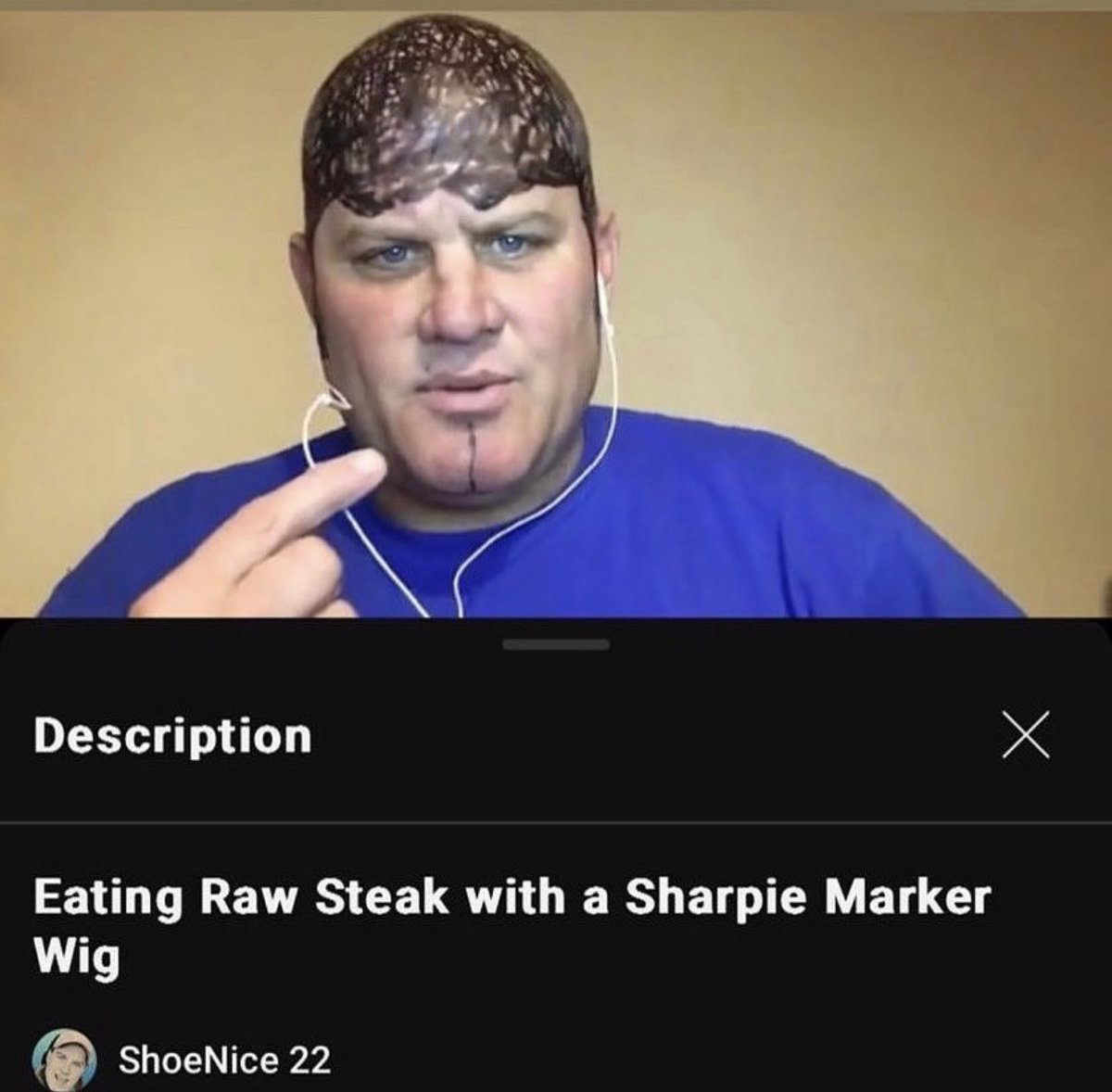Close the Description panel
Image resolution: width=1112 pixels, height=1092 pixels.
coord(1026,734)
